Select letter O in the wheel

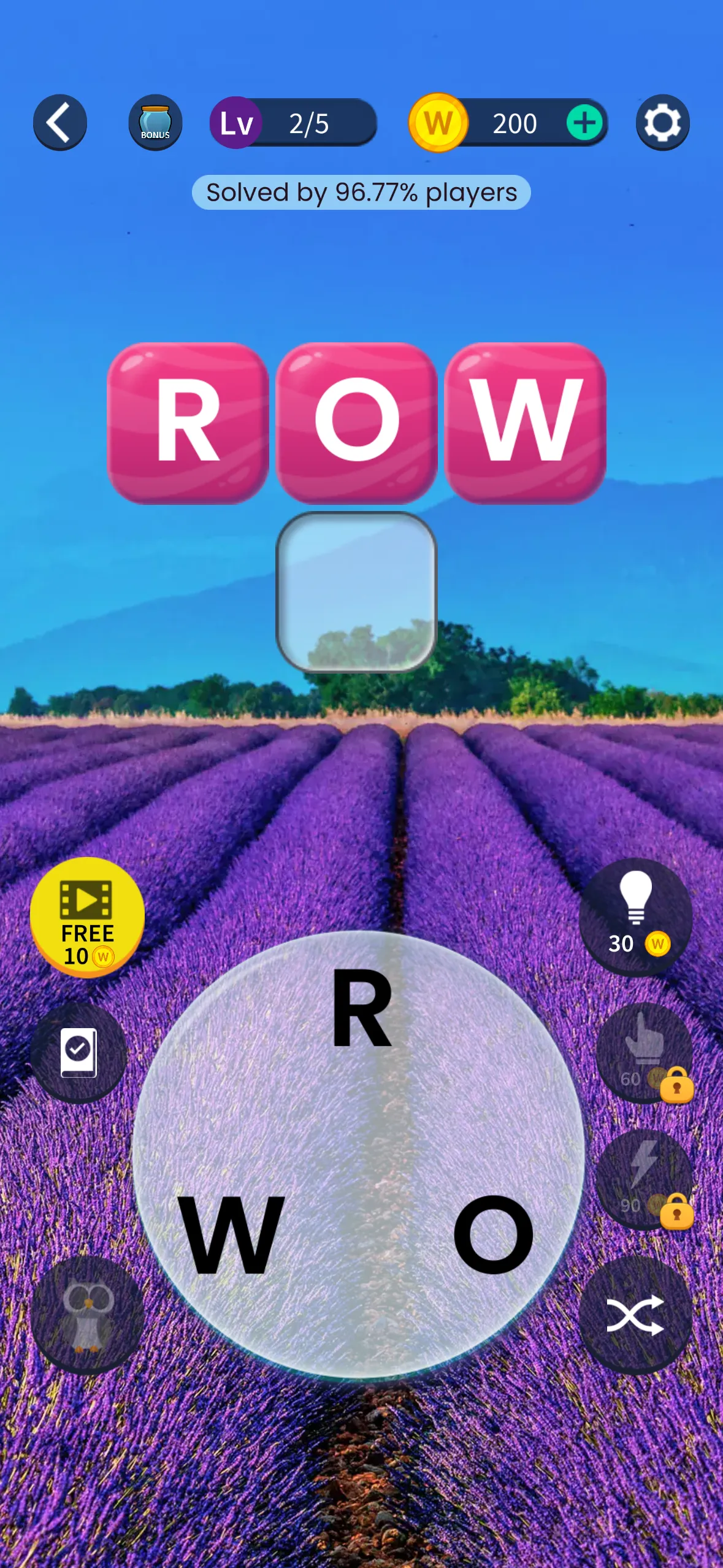[x=494, y=1235]
